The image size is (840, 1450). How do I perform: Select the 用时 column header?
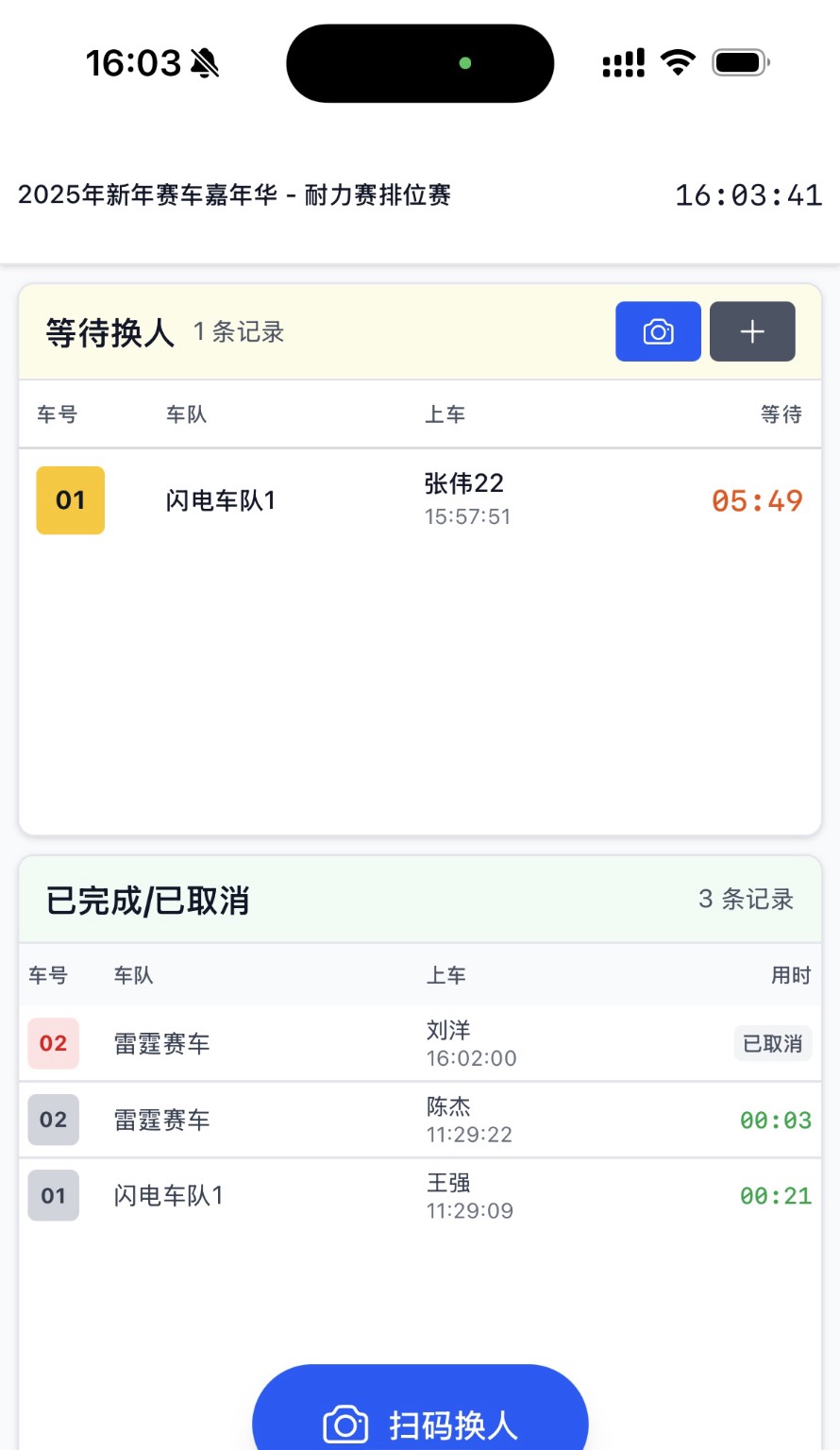coord(791,975)
